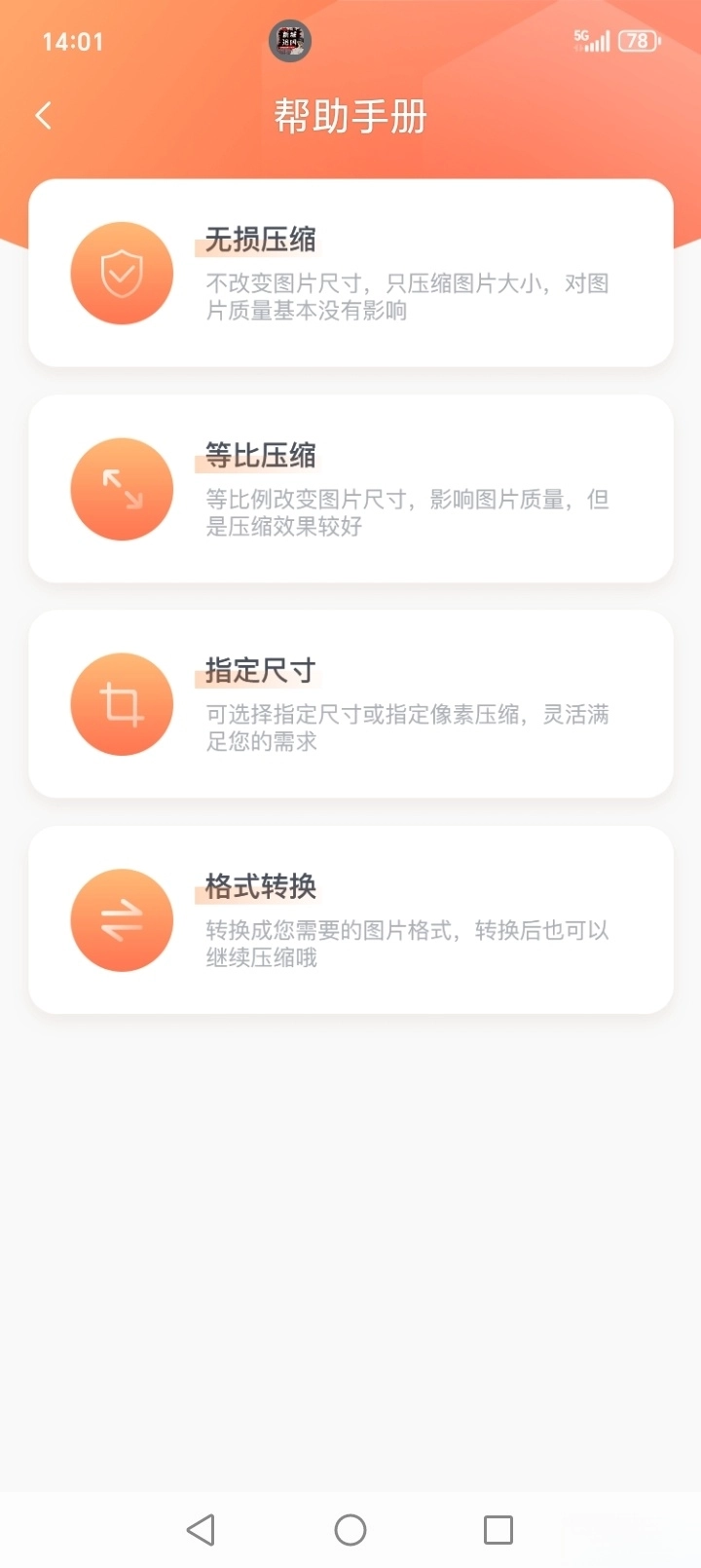Open recent apps from navigation bar
Image resolution: width=701 pixels, height=1568 pixels.
[498, 1530]
